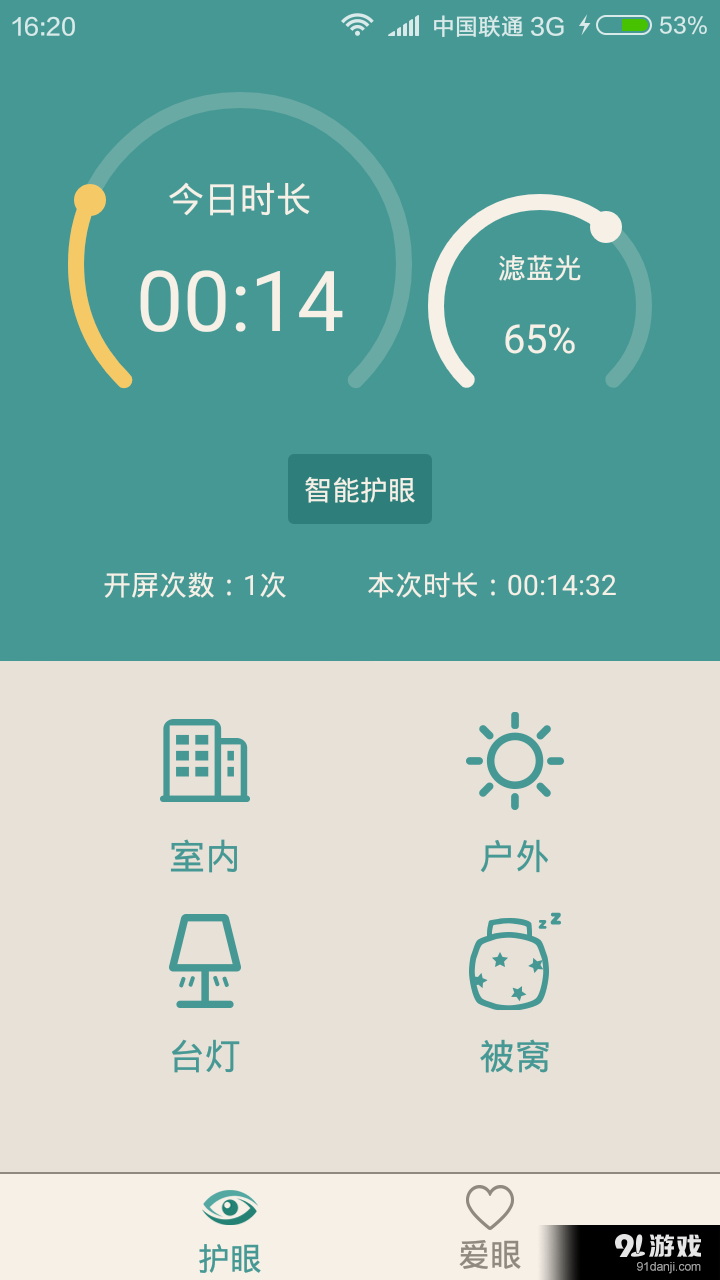The width and height of the screenshot is (720, 1280).
Task: Activate the 台灯 desk lamp mode icon
Action: click(205, 958)
